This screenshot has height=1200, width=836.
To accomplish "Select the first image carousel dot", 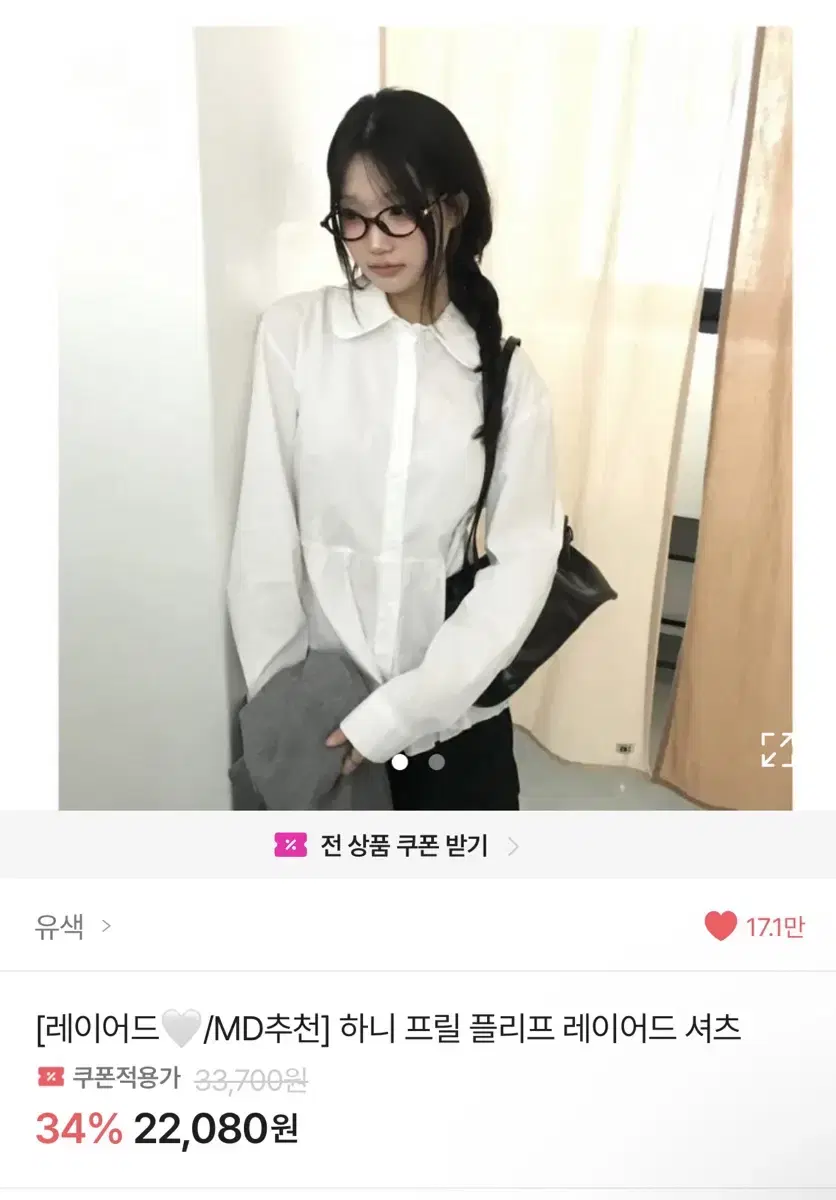I will tap(401, 763).
